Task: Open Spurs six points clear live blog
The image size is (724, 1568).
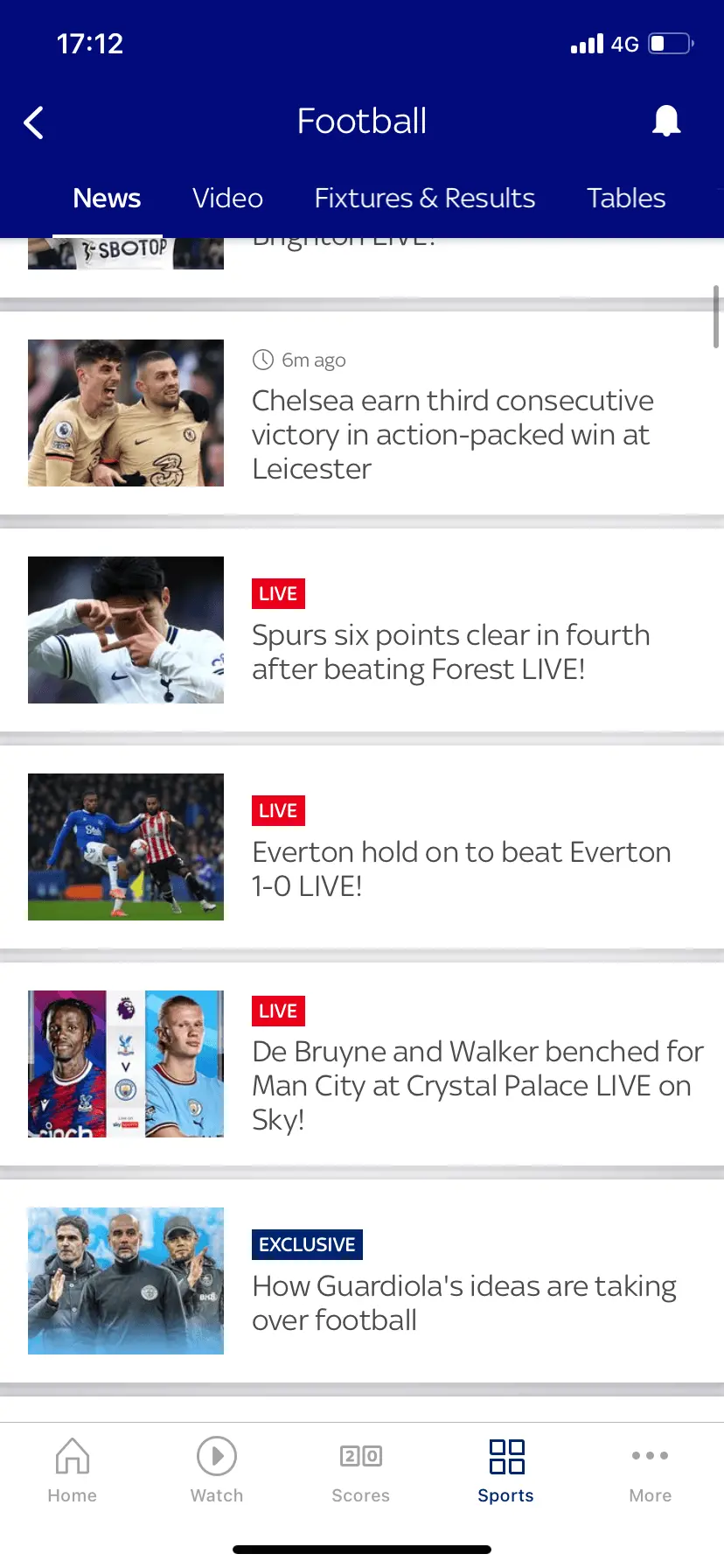Action: pos(449,651)
